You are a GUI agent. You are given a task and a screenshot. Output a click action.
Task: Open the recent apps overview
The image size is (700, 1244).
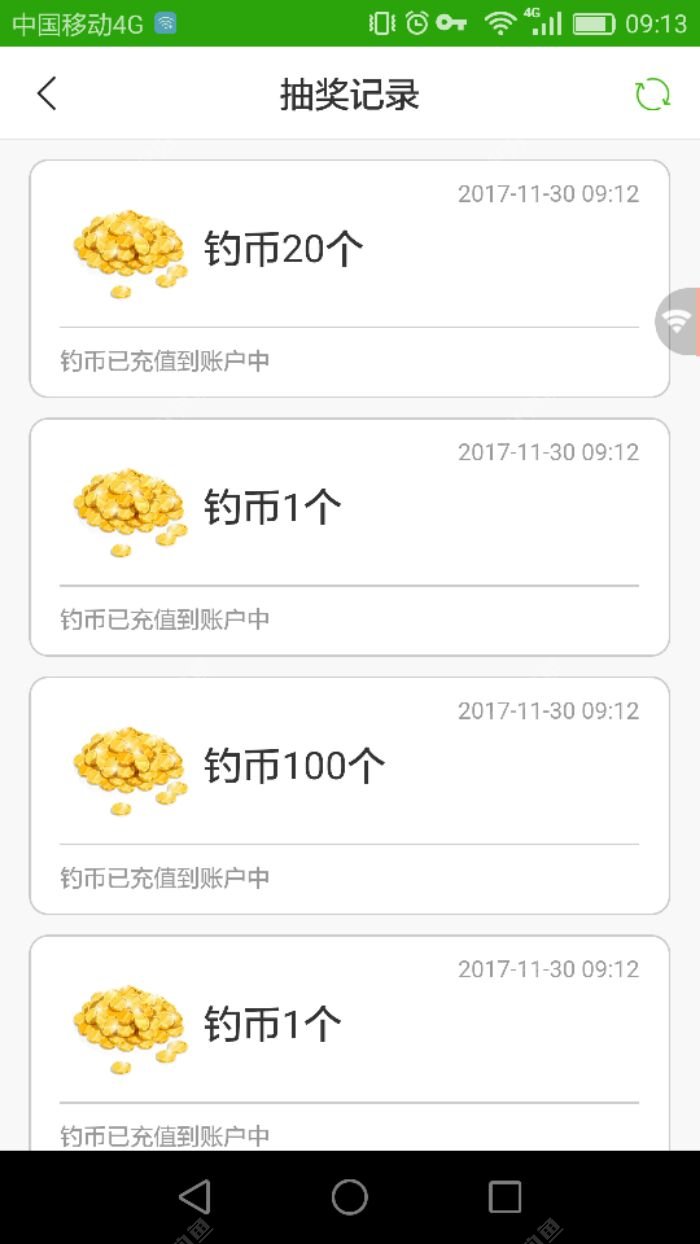tap(505, 1196)
